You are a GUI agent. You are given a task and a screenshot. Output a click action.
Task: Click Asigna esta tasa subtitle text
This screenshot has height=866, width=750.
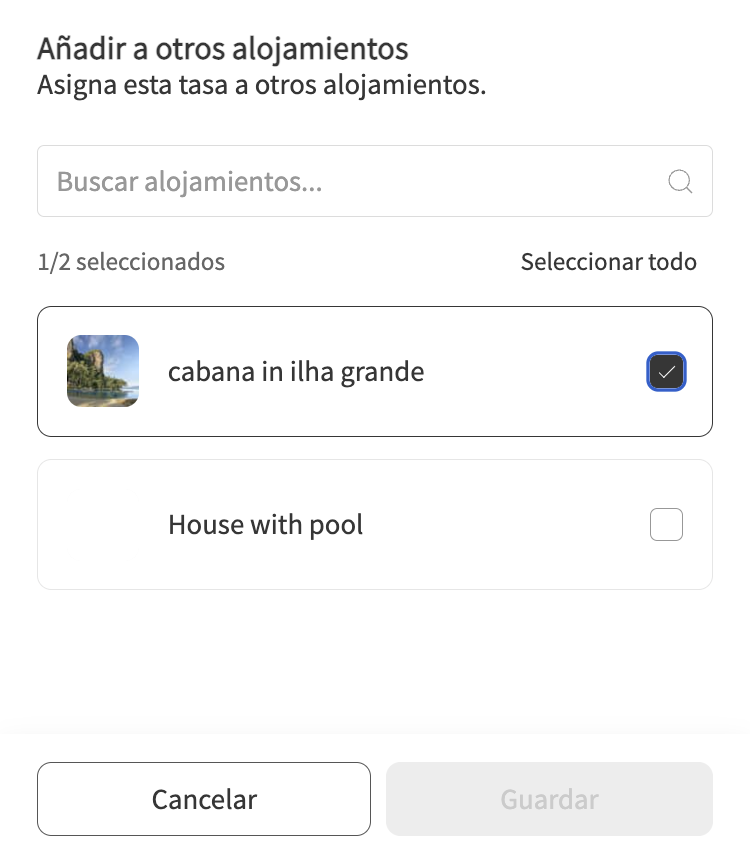click(260, 85)
